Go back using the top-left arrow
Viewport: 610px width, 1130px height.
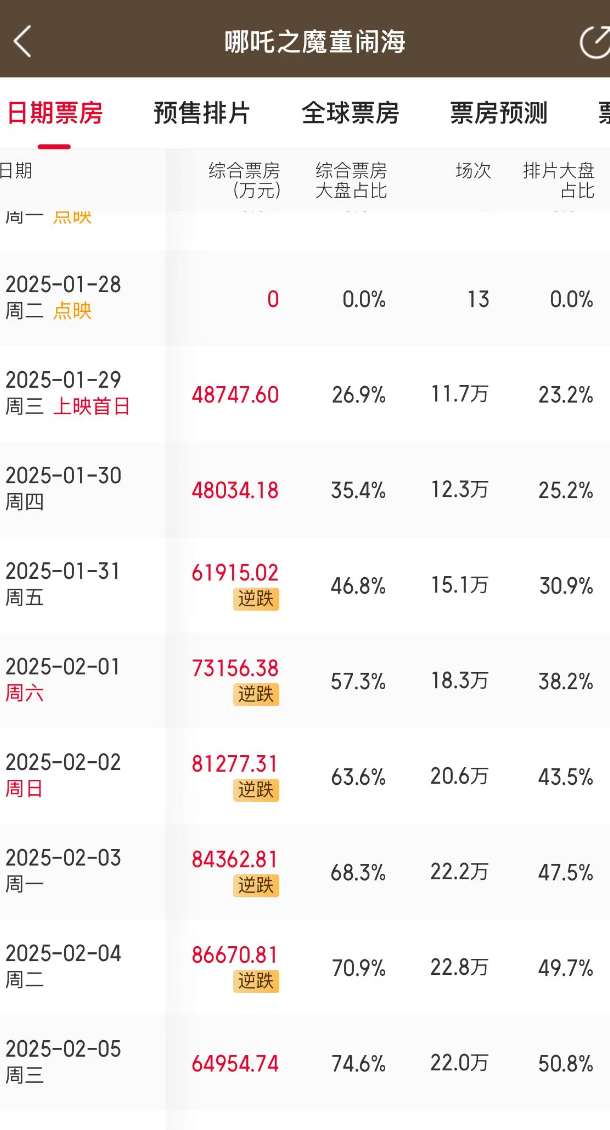[22, 41]
